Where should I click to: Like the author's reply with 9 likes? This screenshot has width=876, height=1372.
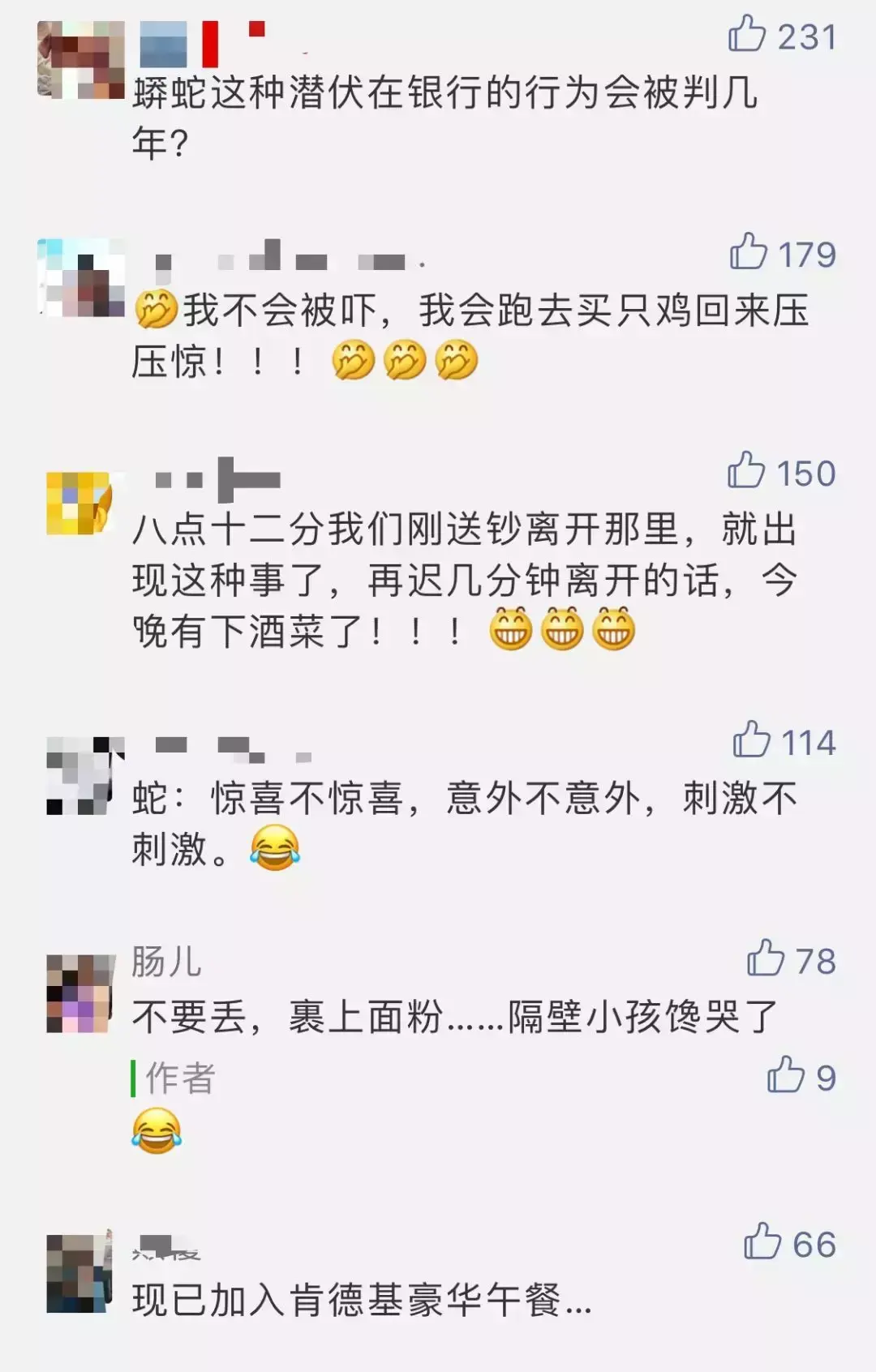(785, 1076)
